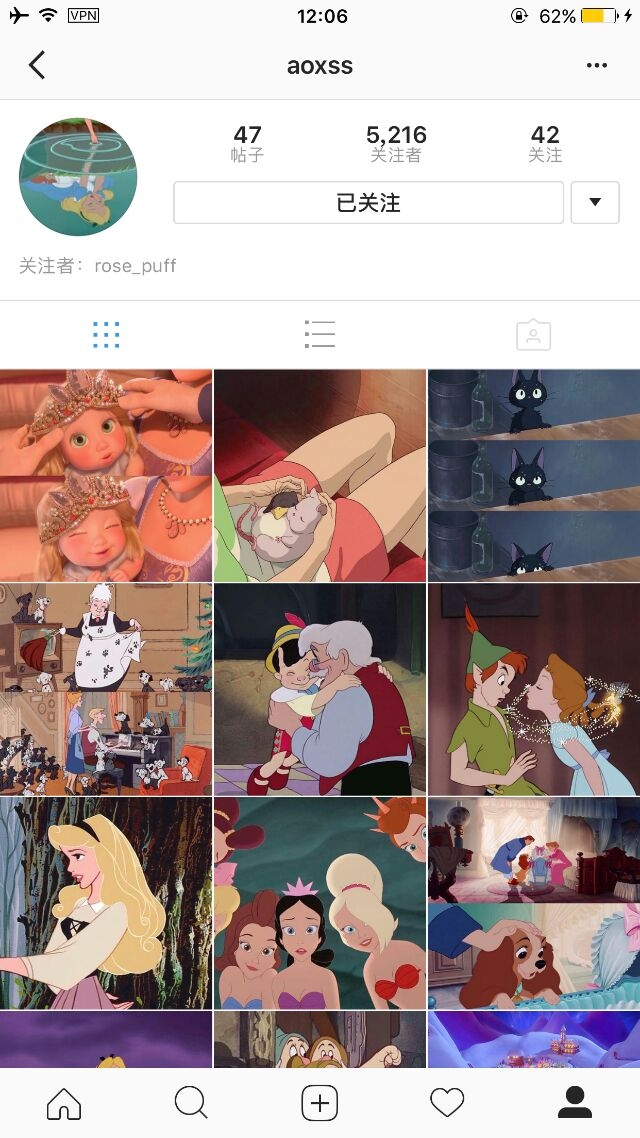
Task: Switch to list view tab
Action: point(320,335)
